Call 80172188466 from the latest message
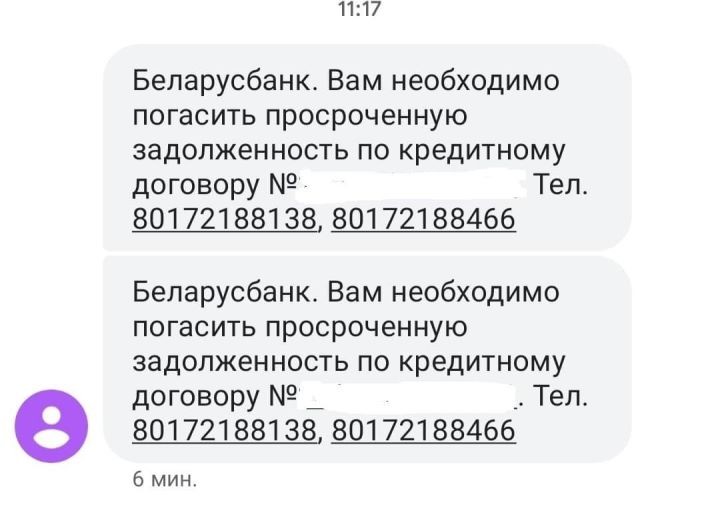This screenshot has width=720, height=529. [x=423, y=431]
